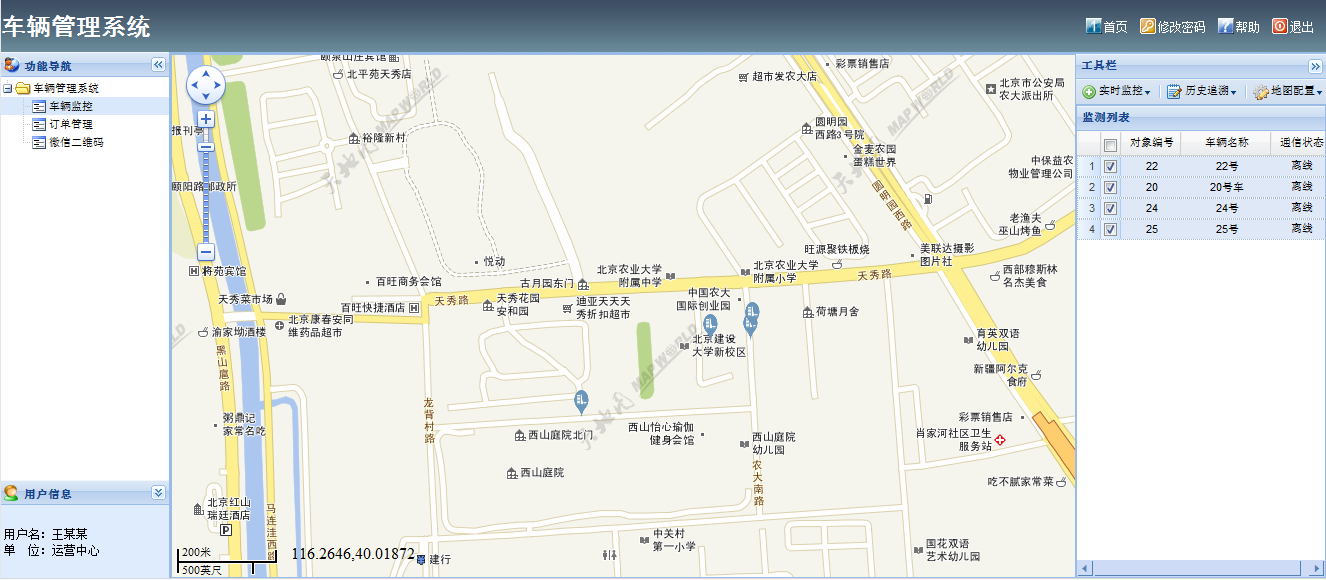
Task: Tap the map pan compass control
Action: [206, 85]
